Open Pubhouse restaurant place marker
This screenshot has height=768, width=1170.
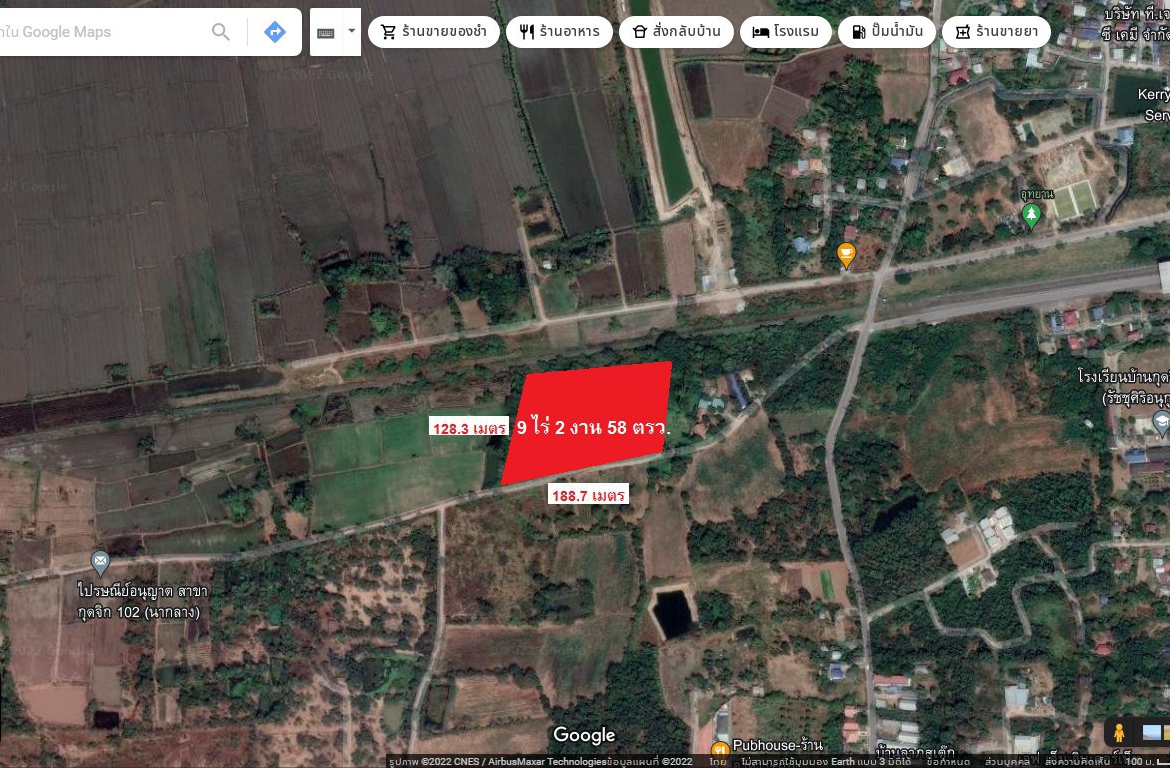click(718, 750)
